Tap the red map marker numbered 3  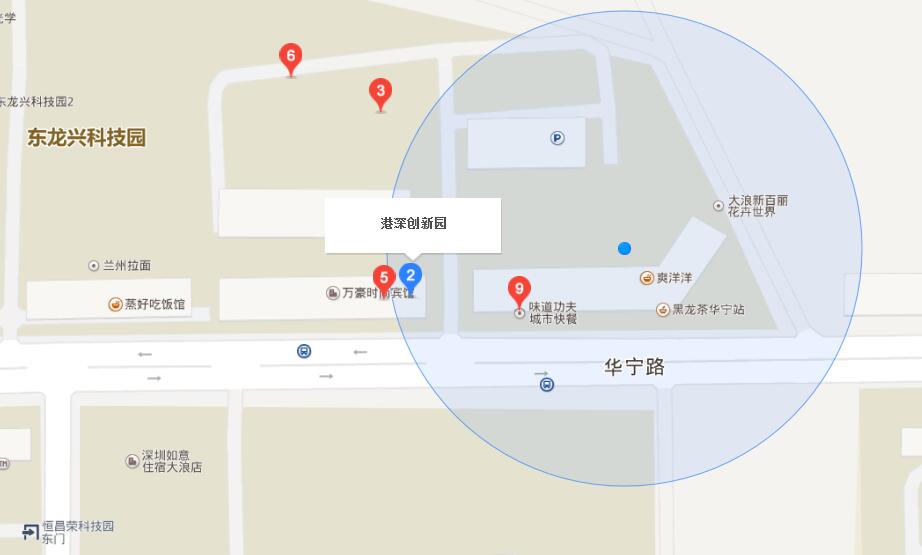[x=380, y=93]
